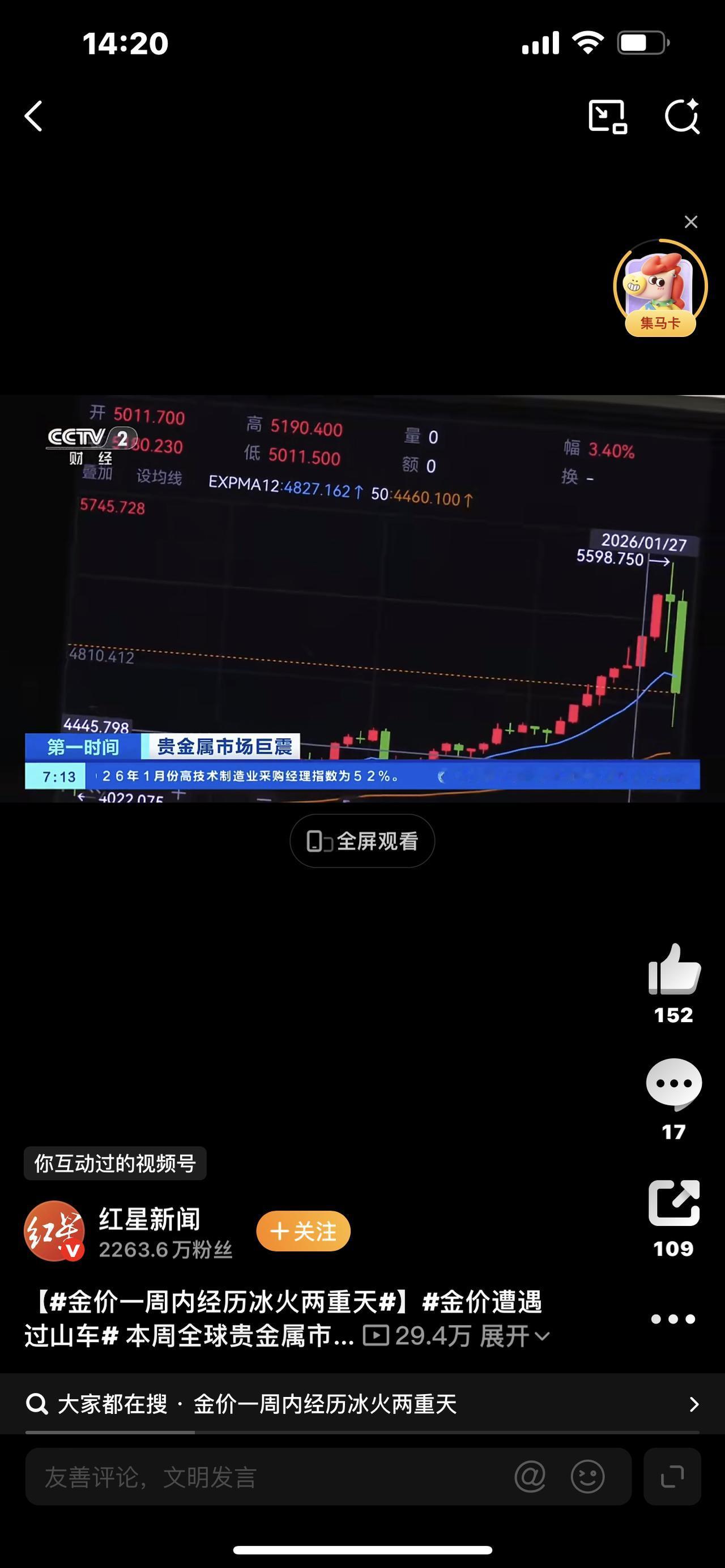
Task: Open 红星新闻 profile via avatar
Action: [x=54, y=1231]
